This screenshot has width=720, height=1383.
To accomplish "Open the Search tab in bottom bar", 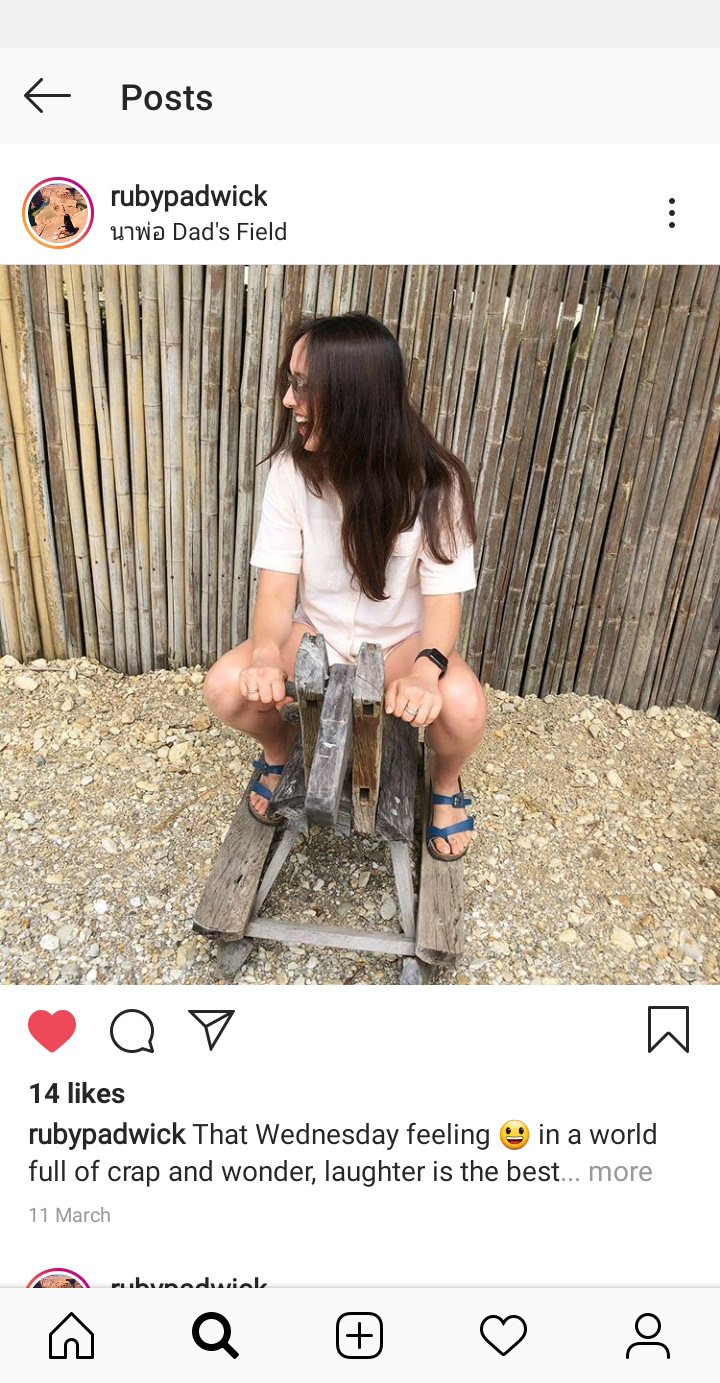I will [216, 1336].
